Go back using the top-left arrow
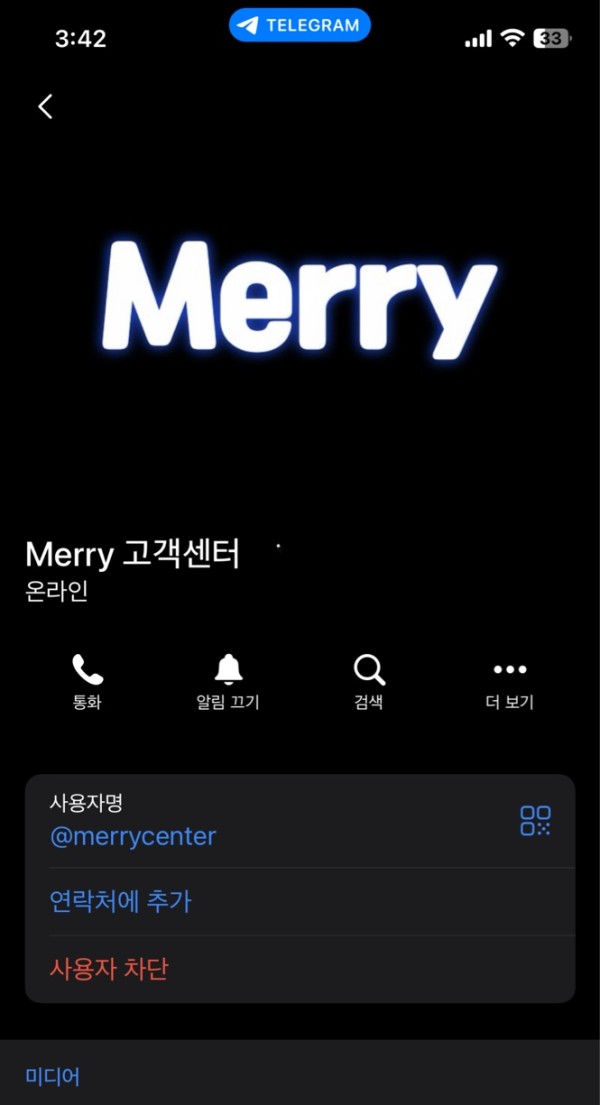 [x=45, y=107]
